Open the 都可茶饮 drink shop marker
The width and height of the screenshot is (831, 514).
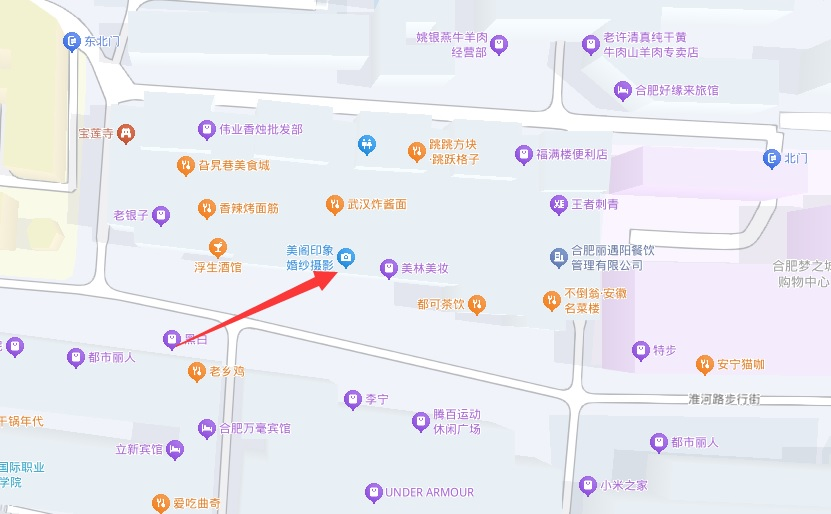coord(478,303)
